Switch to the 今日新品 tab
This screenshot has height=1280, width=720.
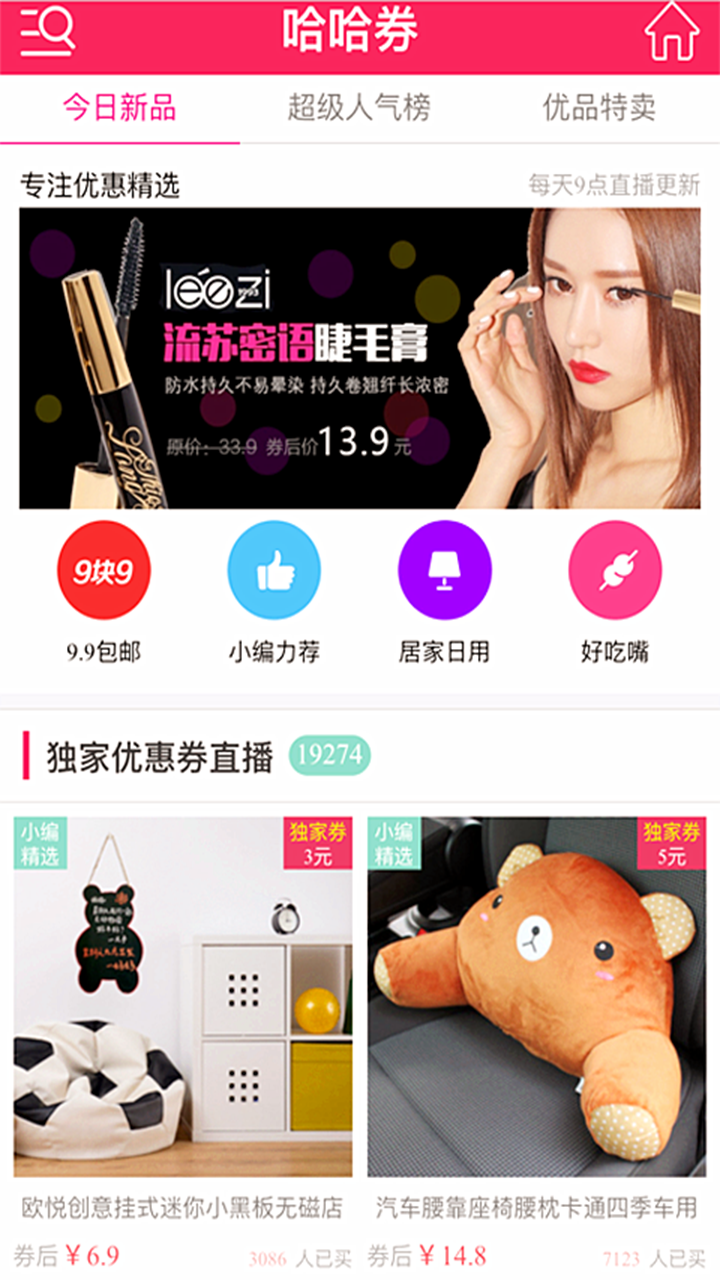(120, 108)
